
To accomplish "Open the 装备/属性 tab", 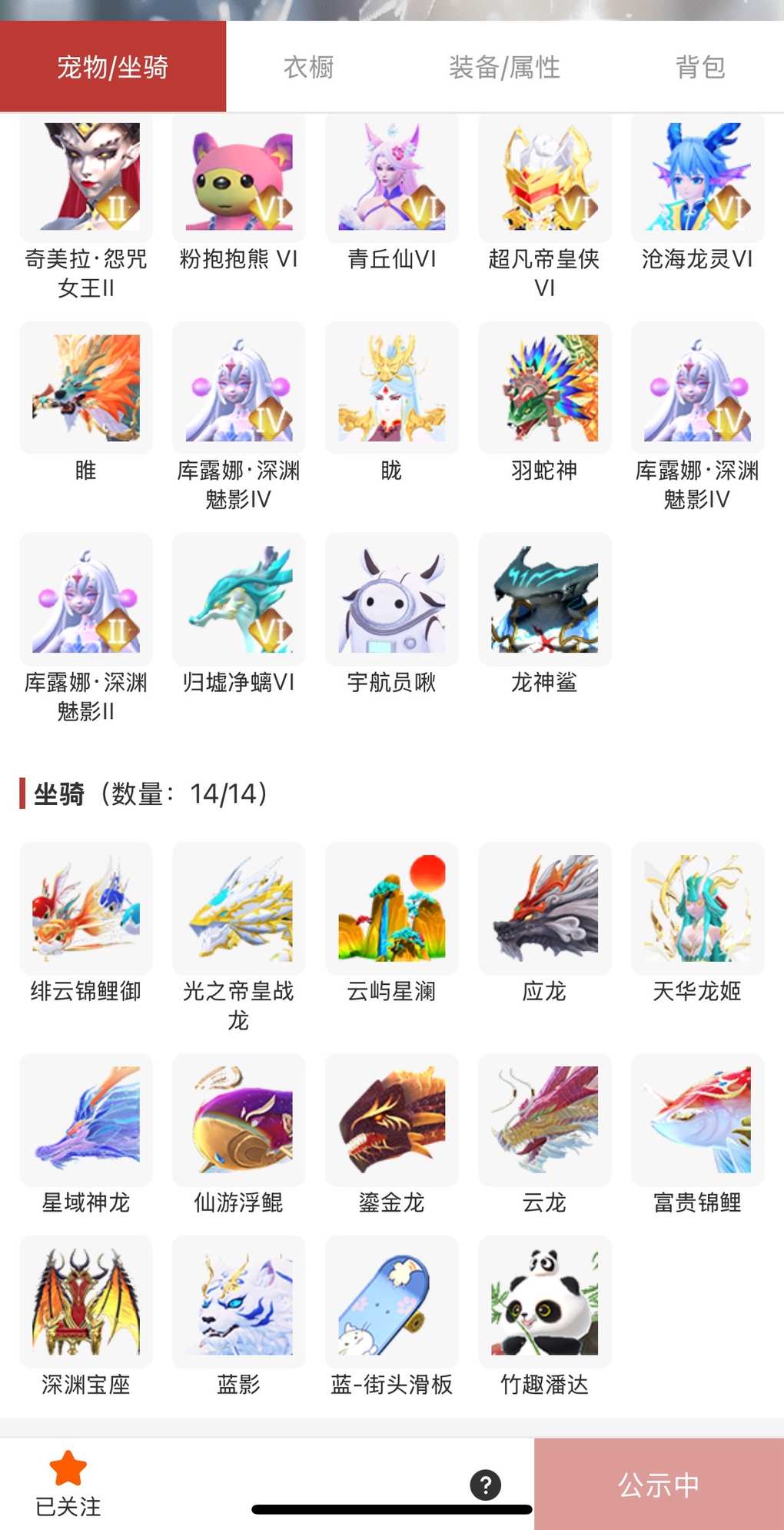I will 504,68.
